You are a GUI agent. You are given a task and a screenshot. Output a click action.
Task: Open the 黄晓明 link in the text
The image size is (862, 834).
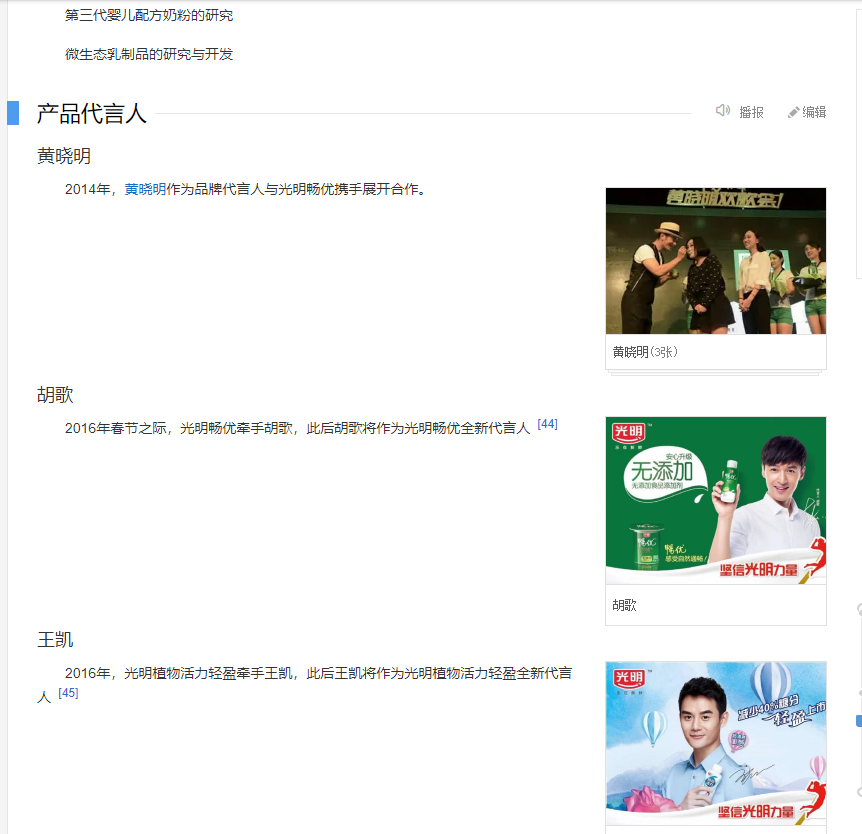[x=145, y=189]
